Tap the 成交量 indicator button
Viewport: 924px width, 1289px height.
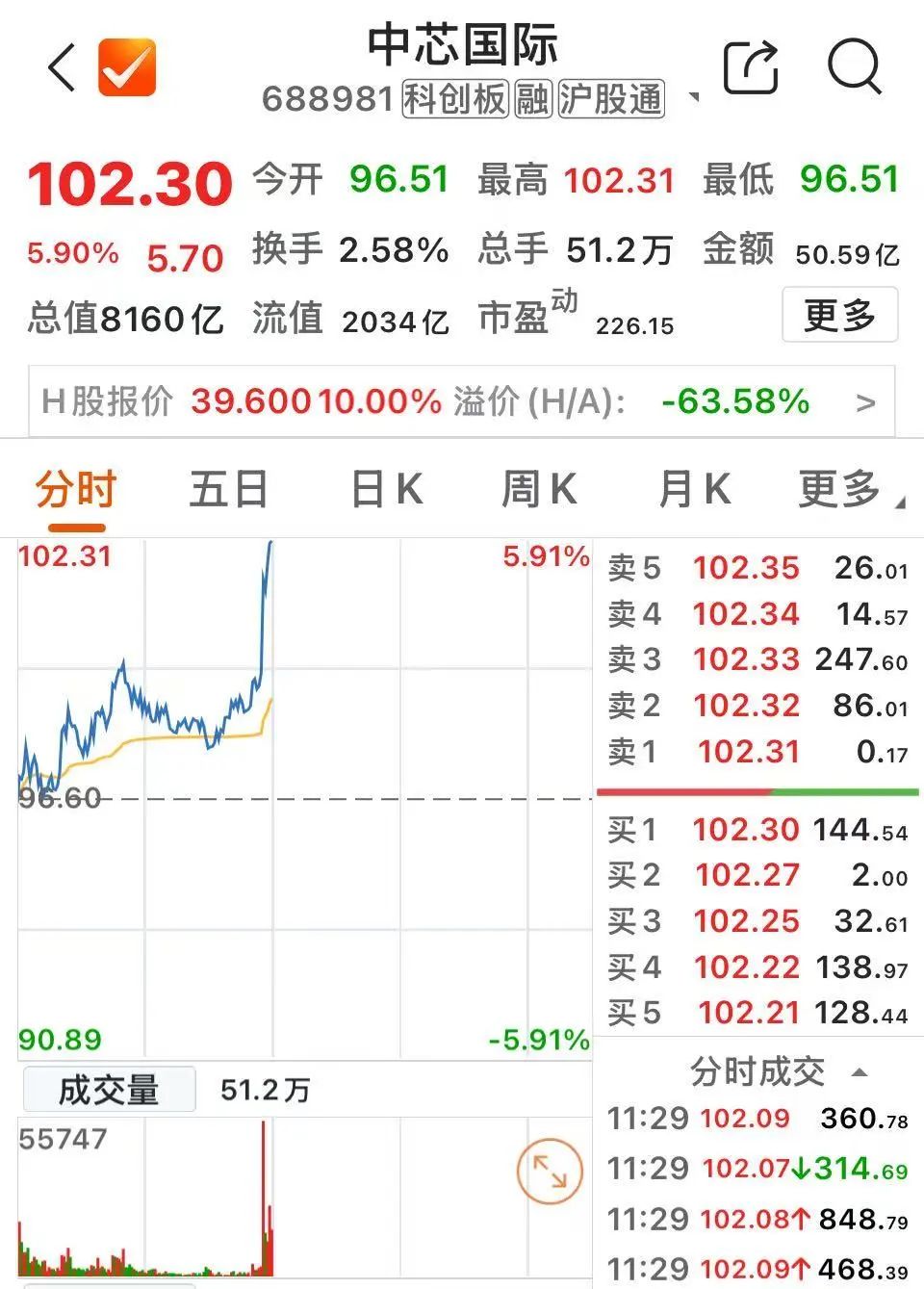(109, 1090)
